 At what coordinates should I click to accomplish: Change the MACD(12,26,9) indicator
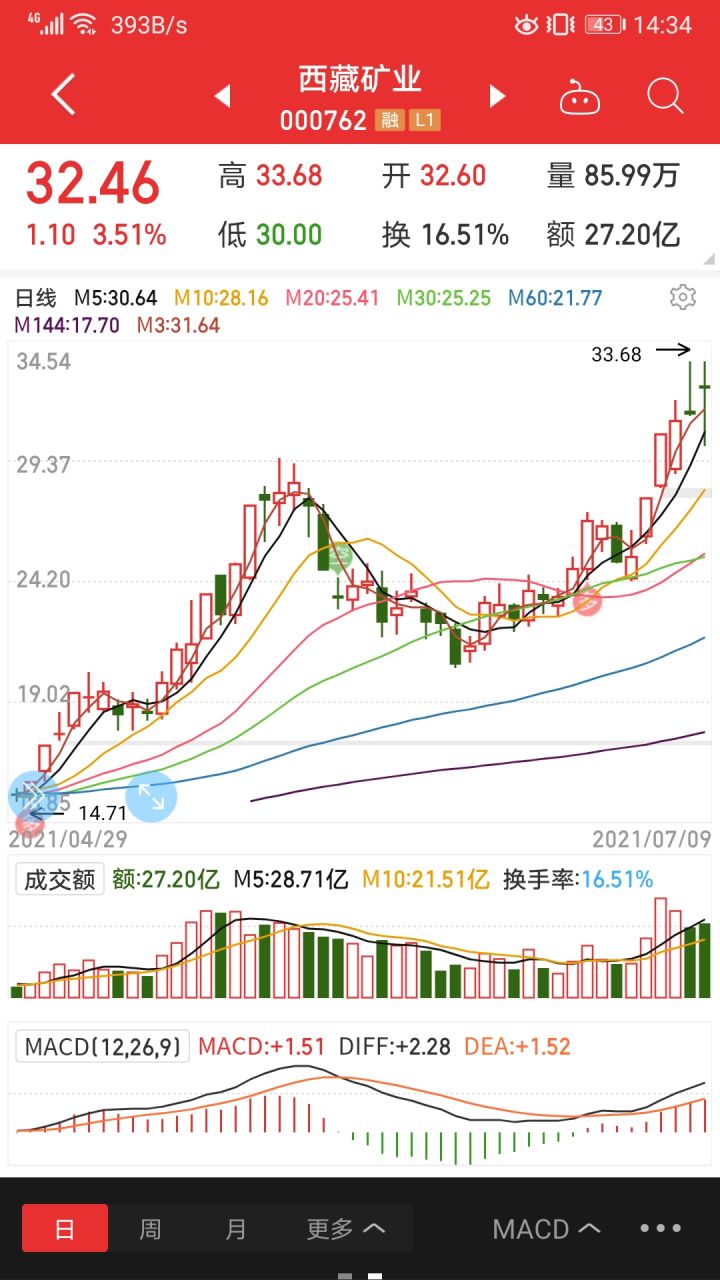(x=103, y=1047)
